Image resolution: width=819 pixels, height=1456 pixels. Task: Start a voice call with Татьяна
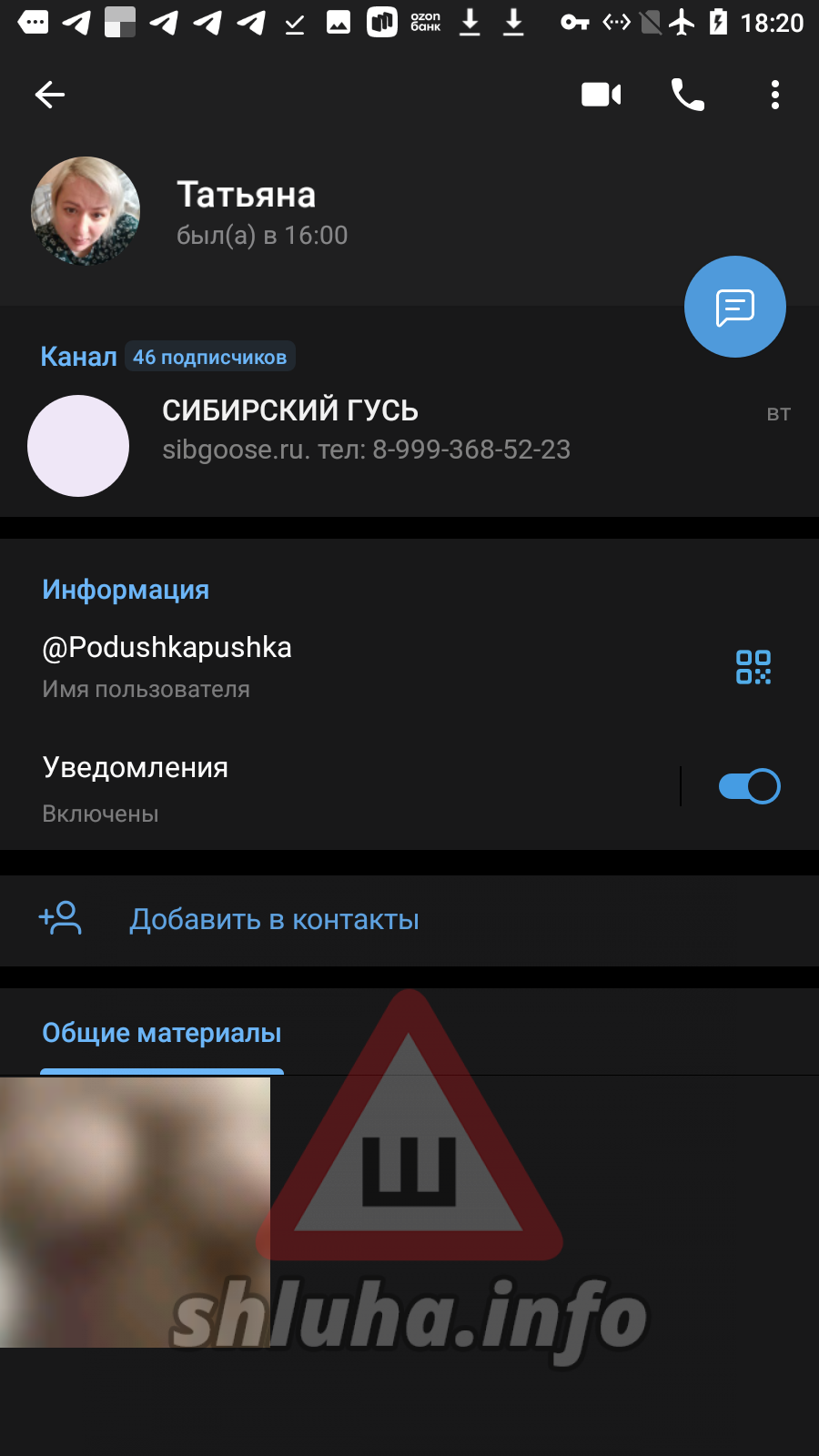687,95
